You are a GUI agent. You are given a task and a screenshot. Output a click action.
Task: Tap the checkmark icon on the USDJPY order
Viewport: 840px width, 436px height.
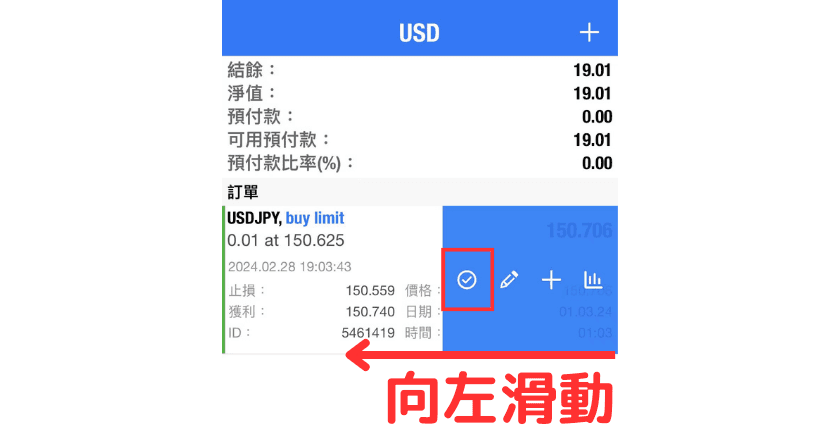(x=466, y=280)
